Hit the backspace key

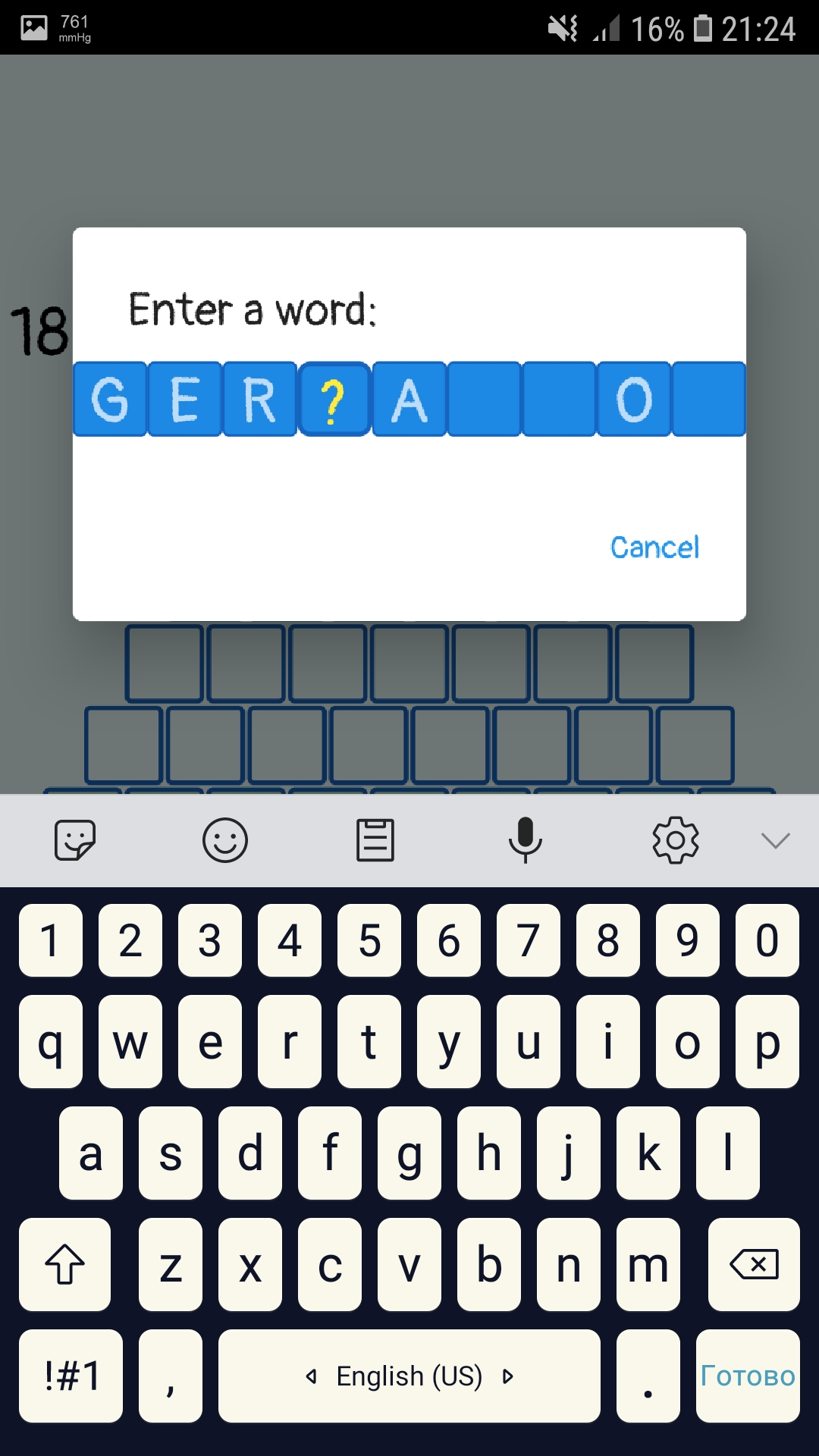753,1264
